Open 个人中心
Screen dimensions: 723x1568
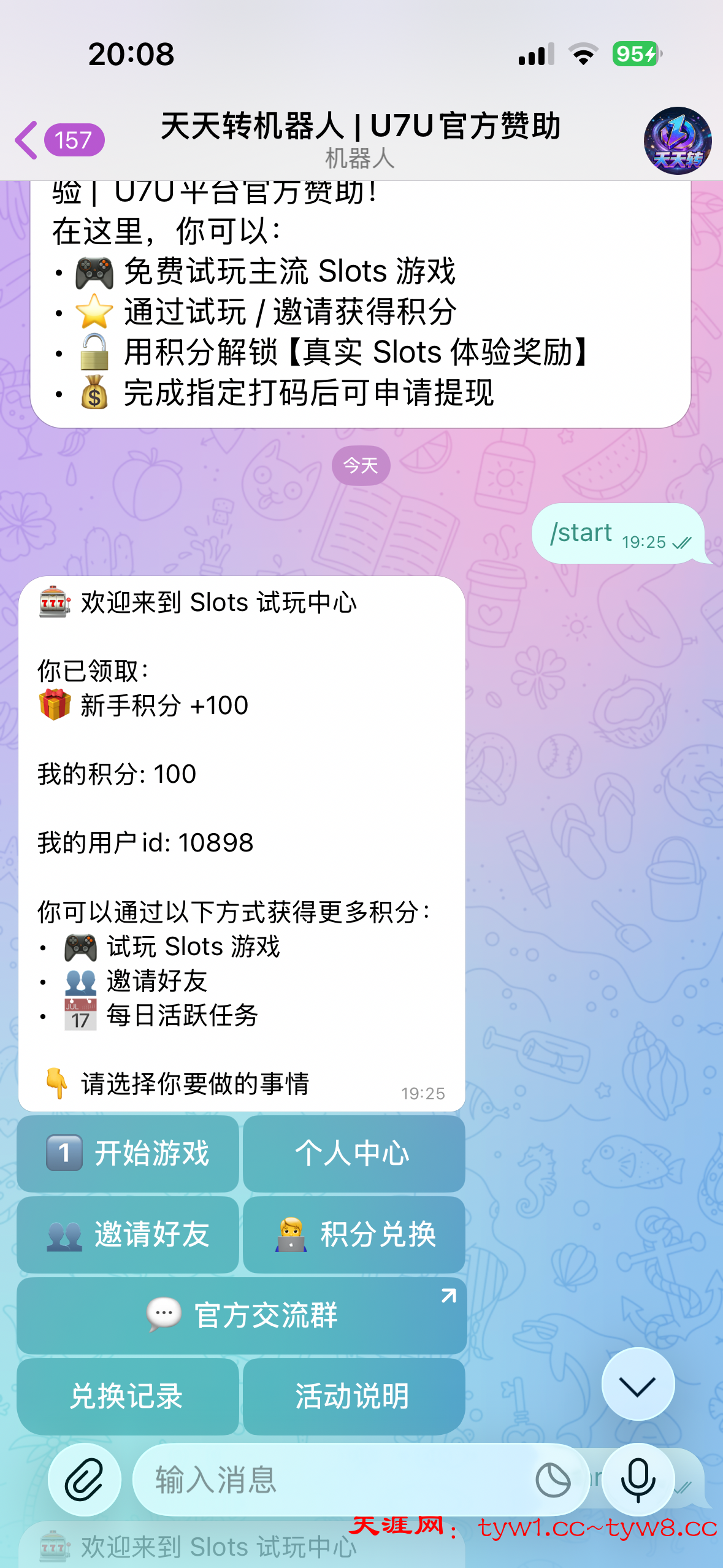point(353,1153)
